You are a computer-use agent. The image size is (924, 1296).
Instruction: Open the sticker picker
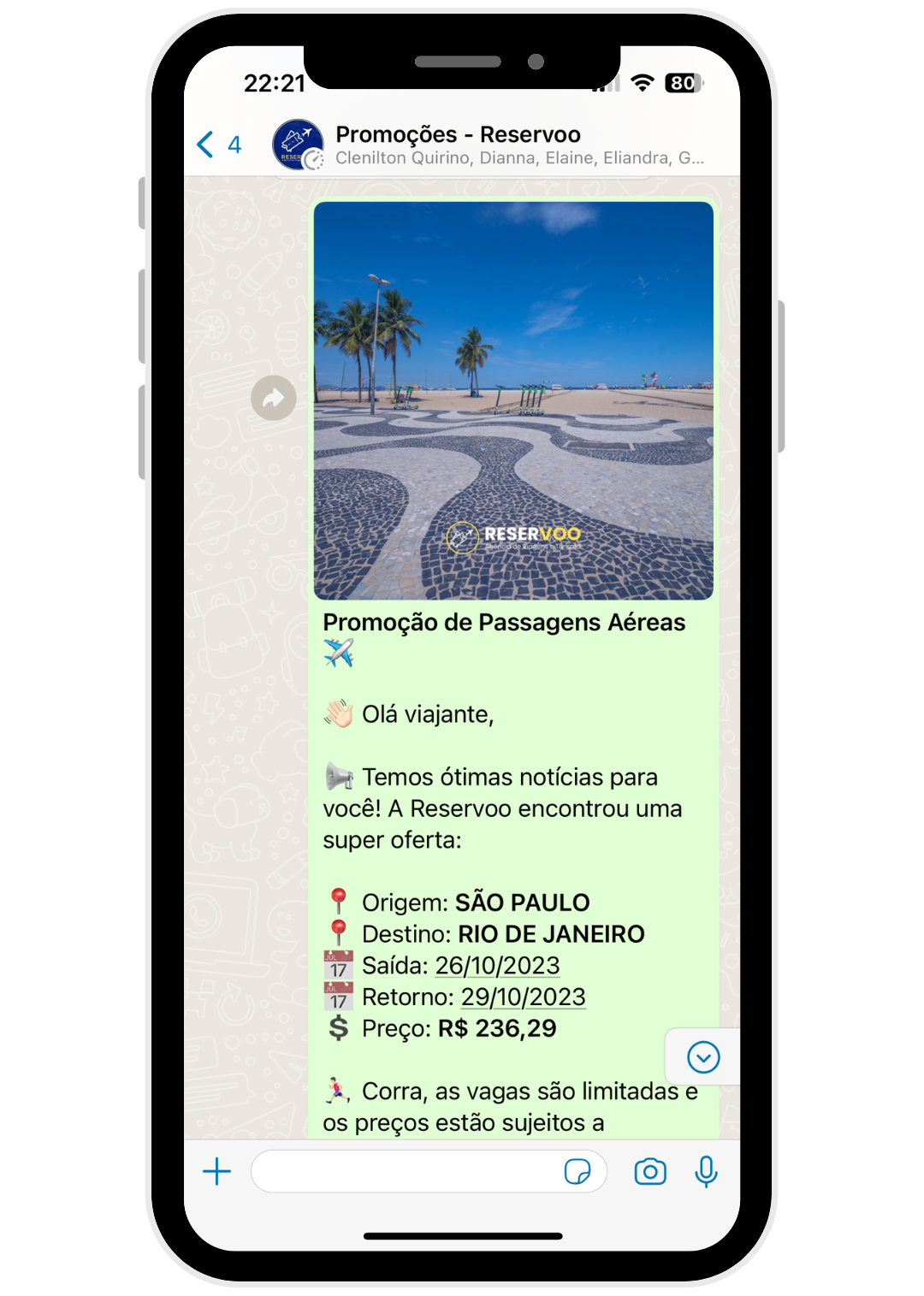coord(577,1172)
